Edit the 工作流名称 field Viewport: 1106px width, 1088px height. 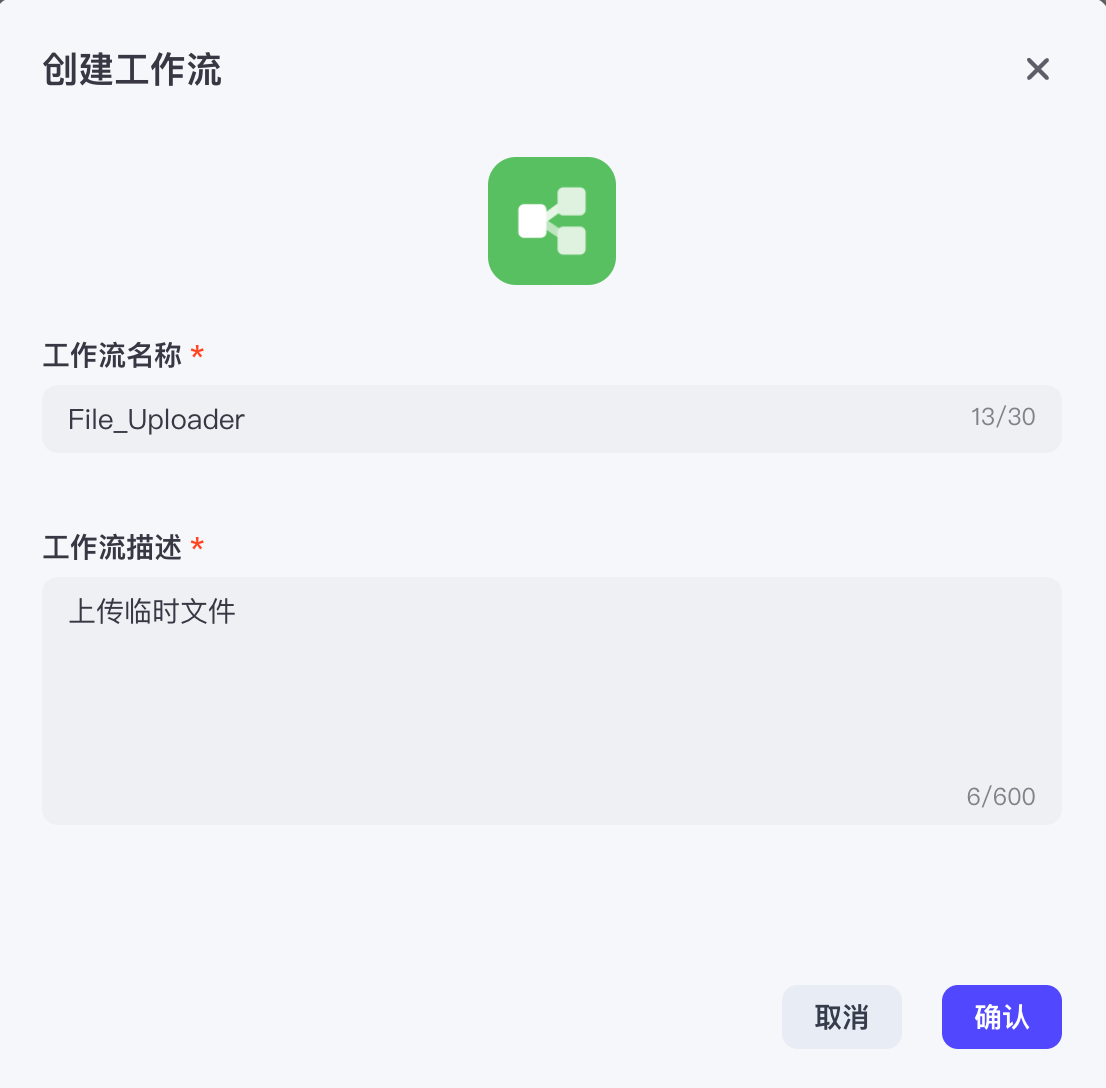click(551, 419)
